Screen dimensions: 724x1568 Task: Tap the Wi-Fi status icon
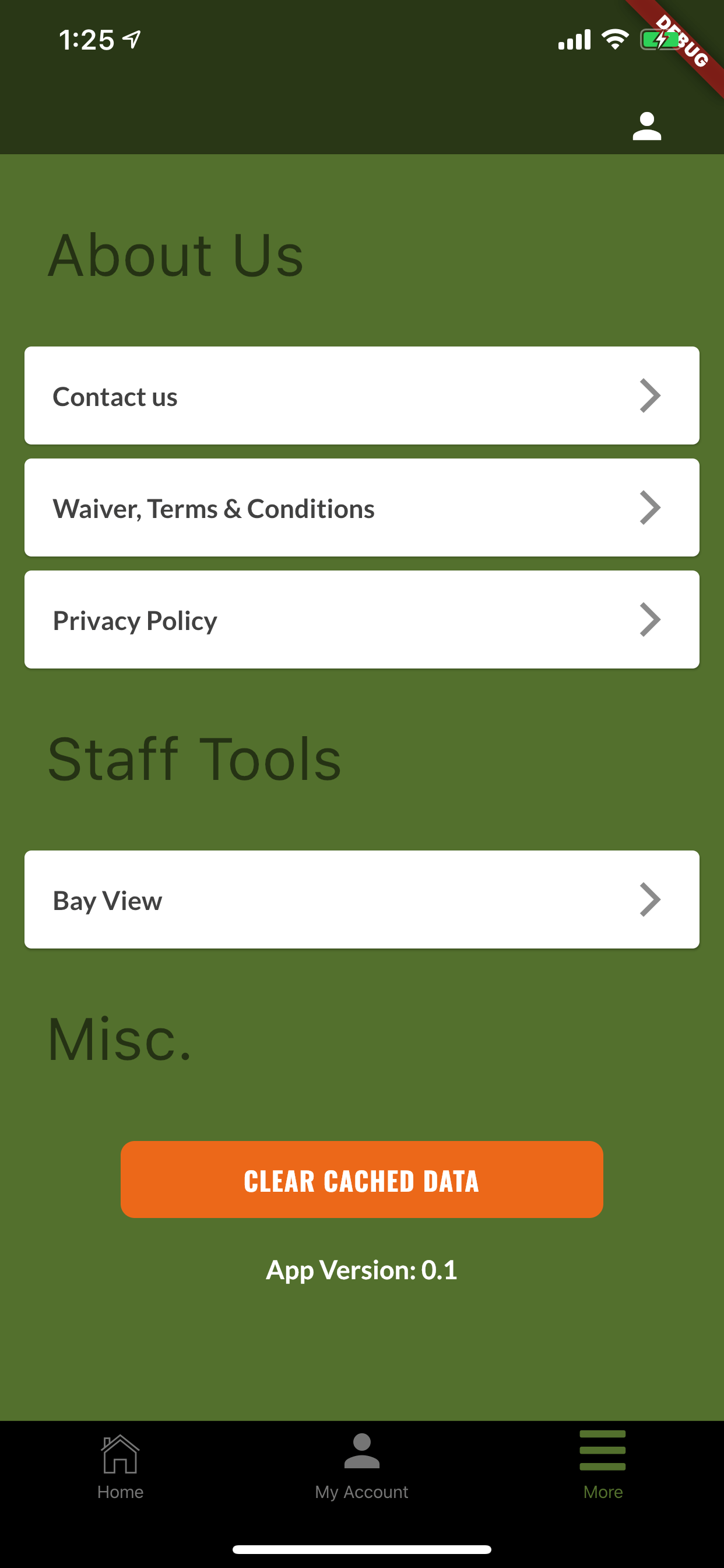tap(614, 39)
